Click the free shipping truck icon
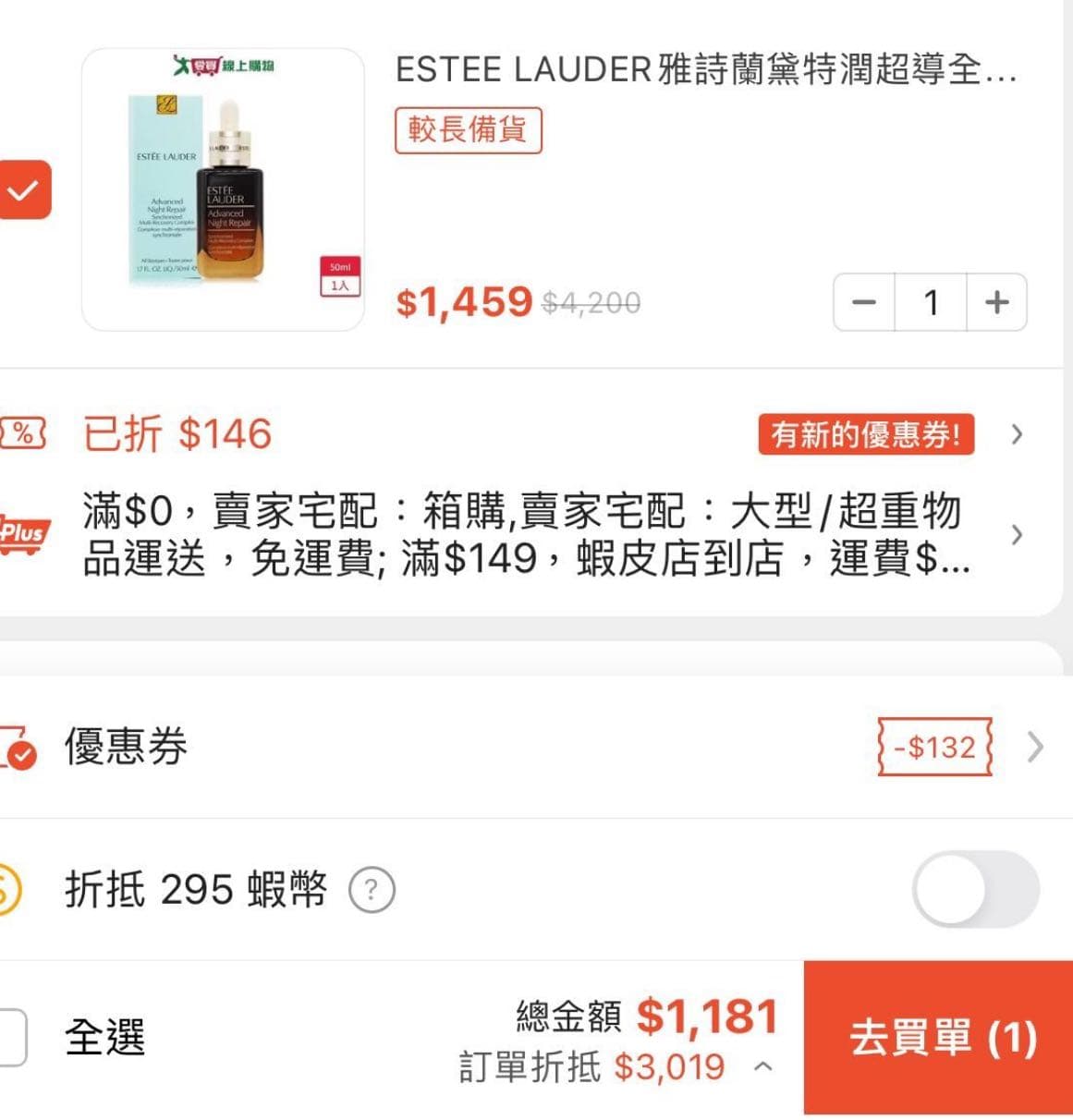Viewport: 1073px width, 1120px height. [23, 534]
